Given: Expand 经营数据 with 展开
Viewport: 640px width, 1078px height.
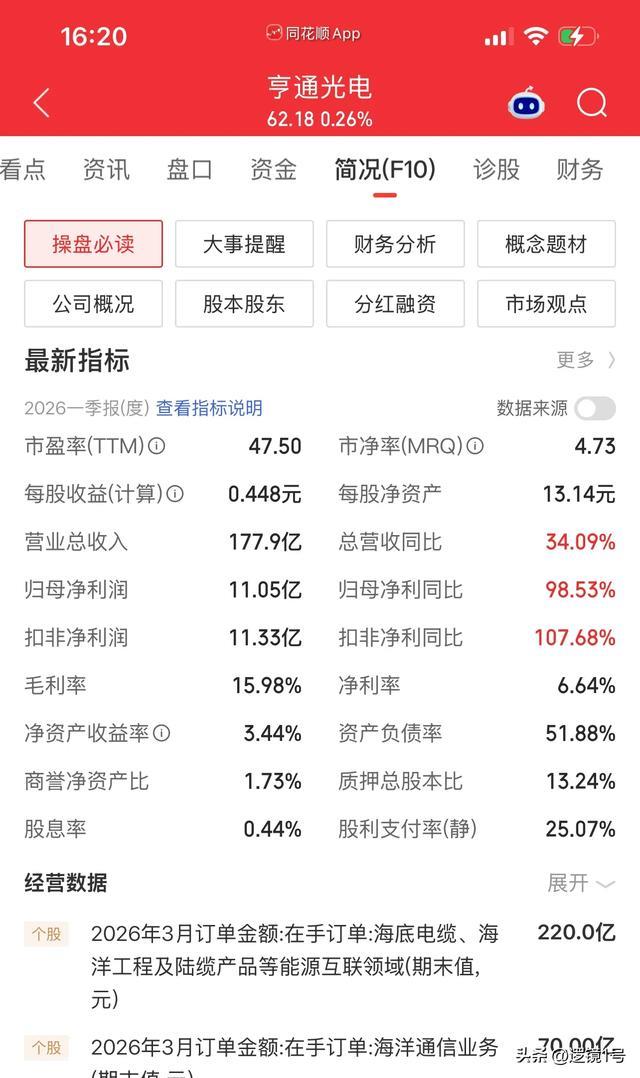Looking at the screenshot, I should point(581,883).
